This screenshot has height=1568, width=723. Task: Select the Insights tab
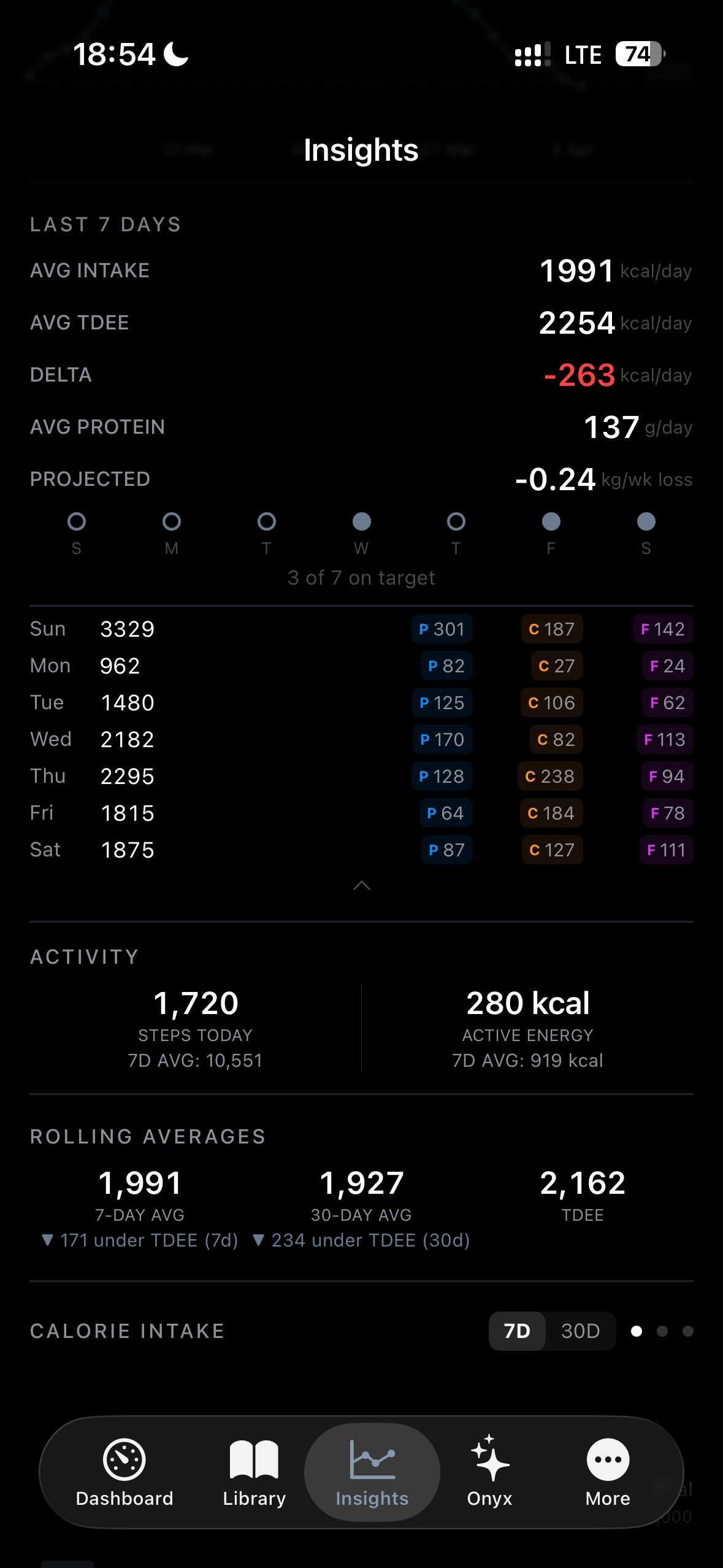click(372, 1472)
